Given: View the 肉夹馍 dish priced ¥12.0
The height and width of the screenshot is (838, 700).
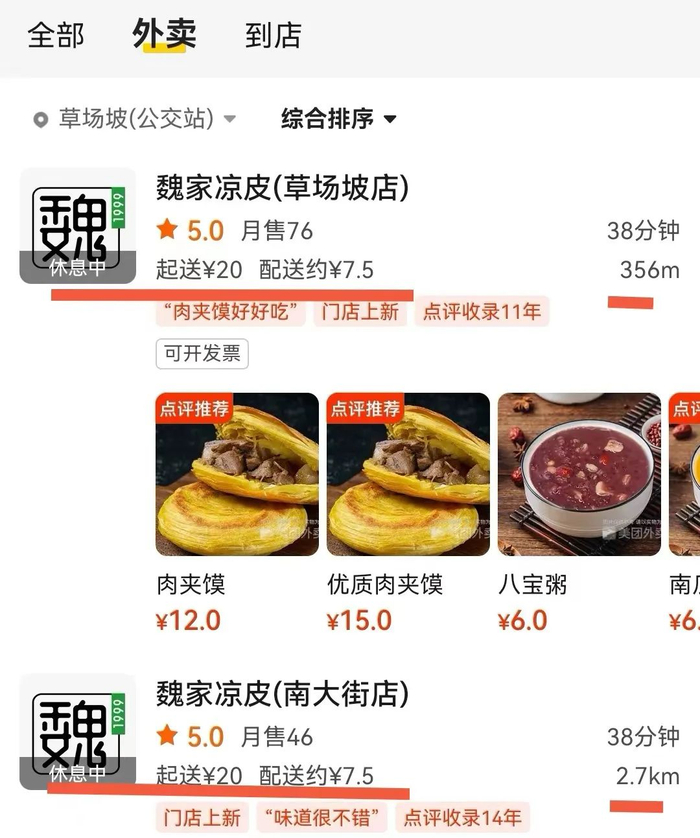Looking at the screenshot, I should click(237, 474).
